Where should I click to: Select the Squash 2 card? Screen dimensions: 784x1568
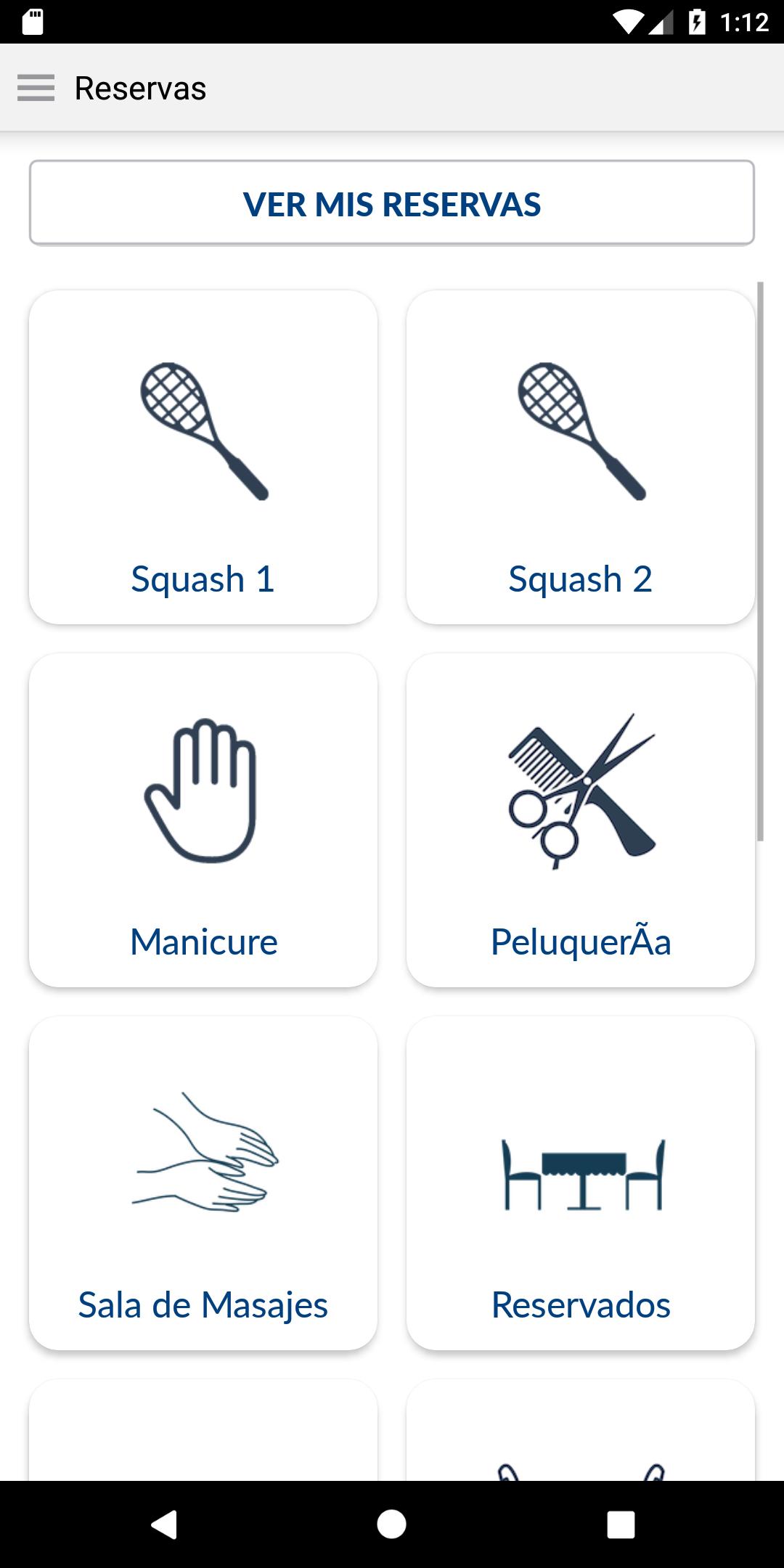pos(581,457)
